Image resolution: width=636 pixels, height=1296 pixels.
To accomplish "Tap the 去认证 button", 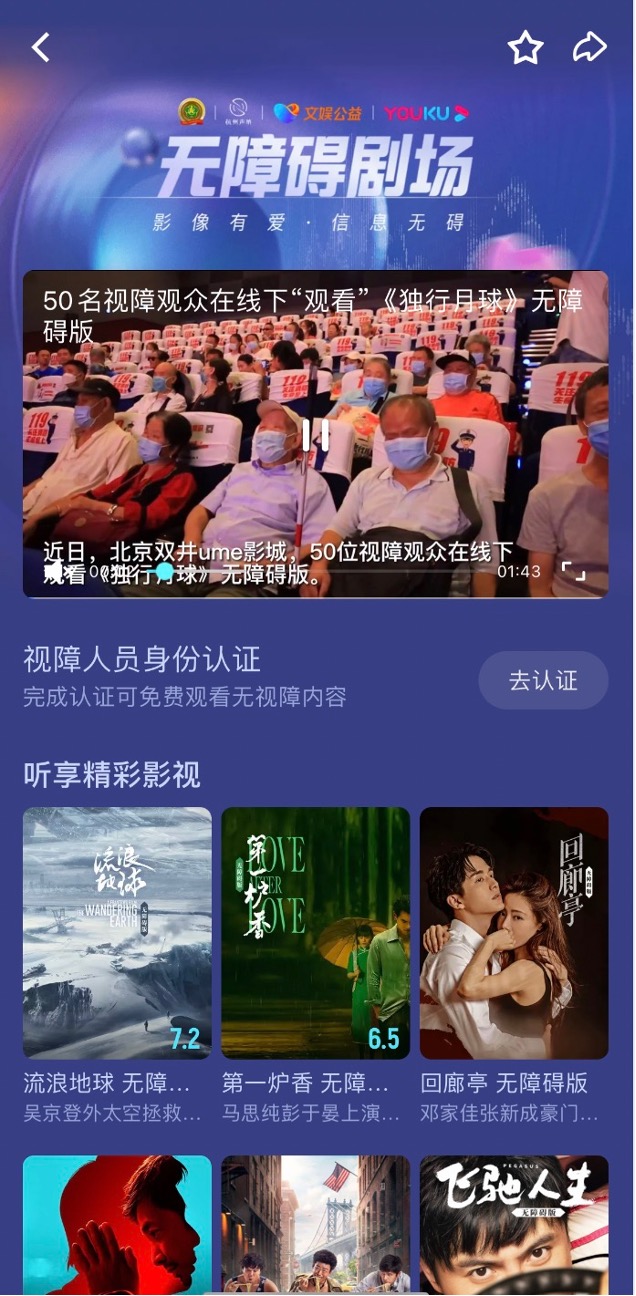I will 543,680.
